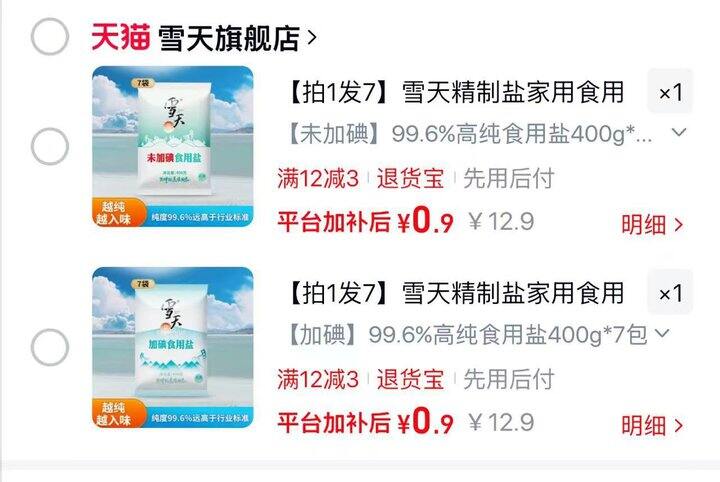Screen dimensions: 720x482
Task: Open the 雪天旗舰店 store page
Action: point(237,38)
